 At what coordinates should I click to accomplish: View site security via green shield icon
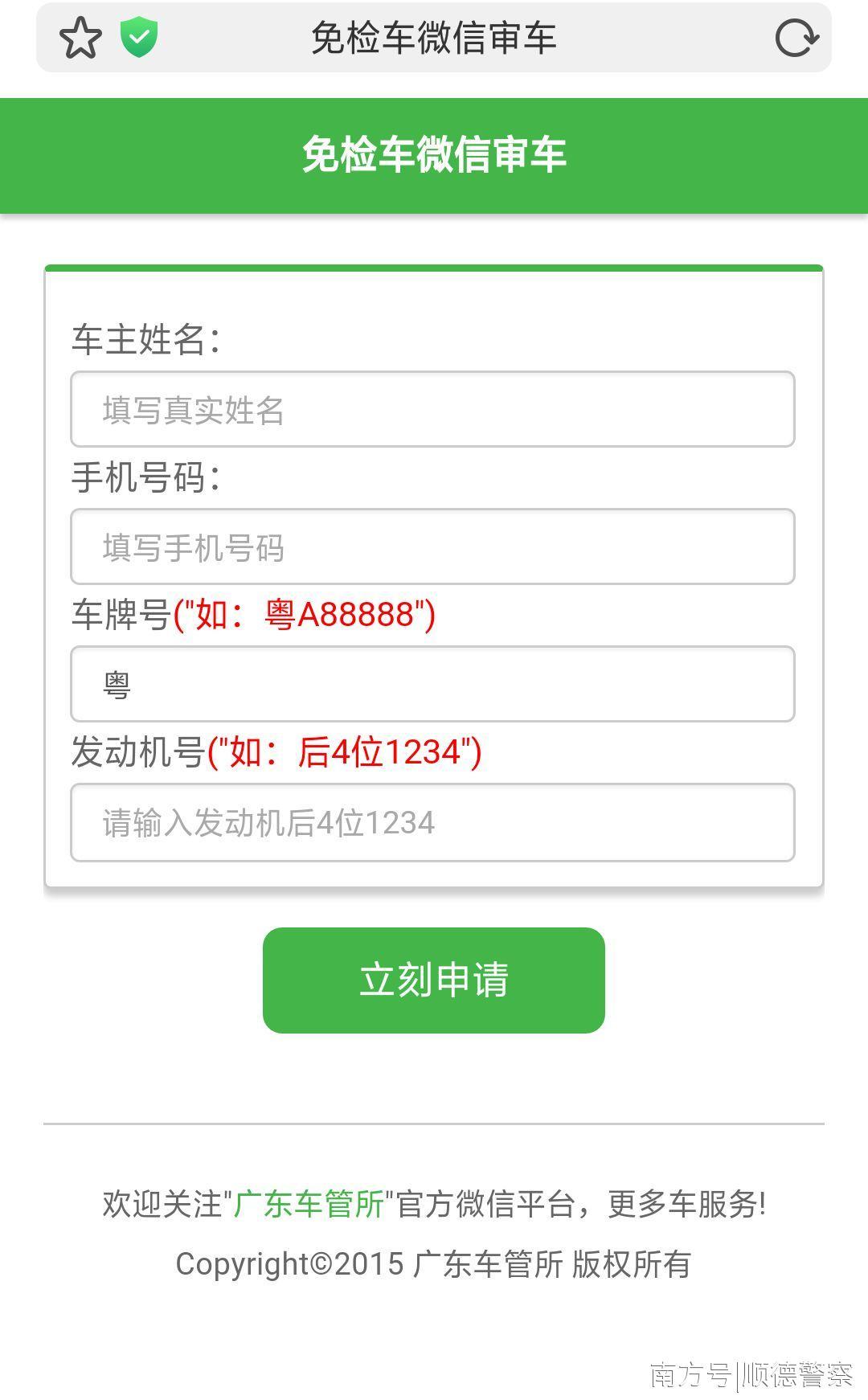(139, 38)
